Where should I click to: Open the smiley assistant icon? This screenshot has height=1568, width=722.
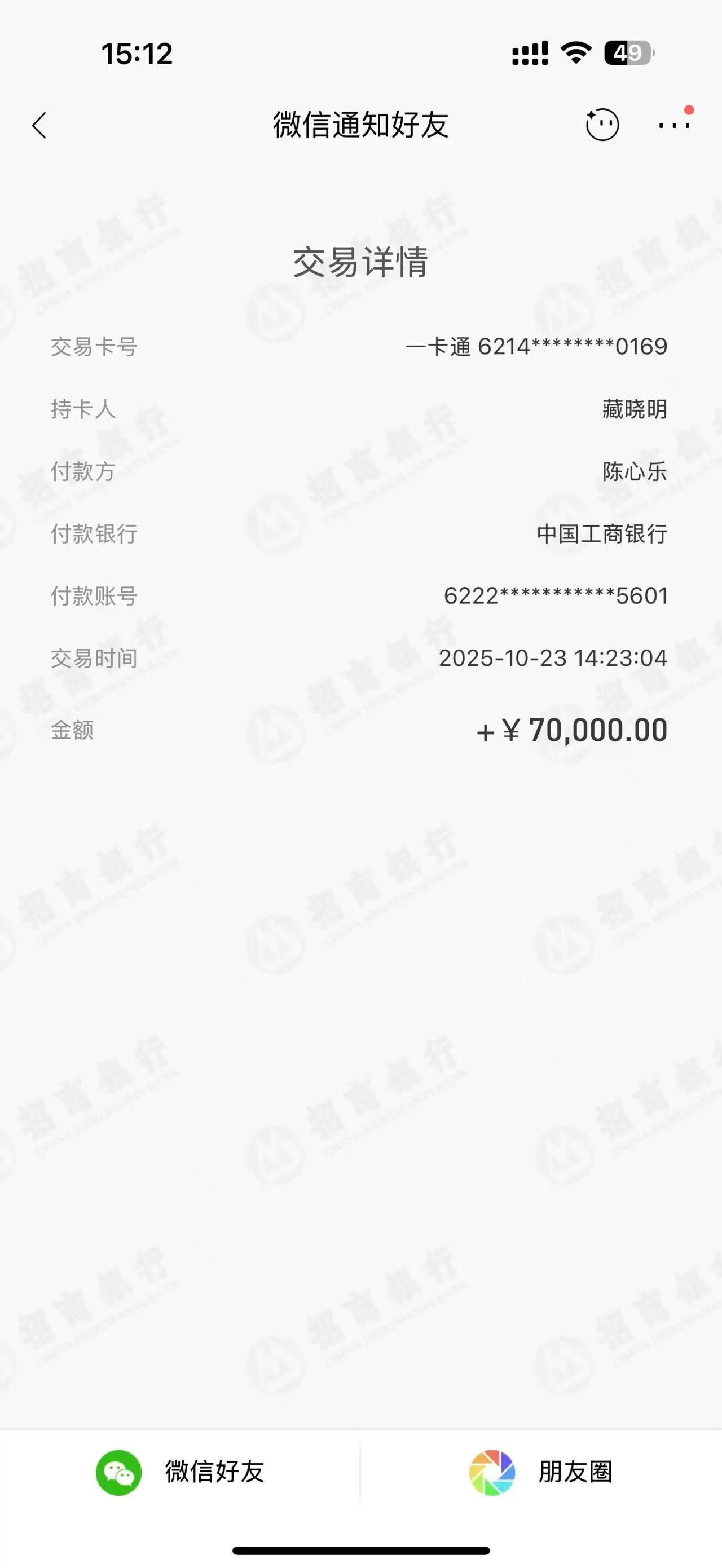coord(602,125)
